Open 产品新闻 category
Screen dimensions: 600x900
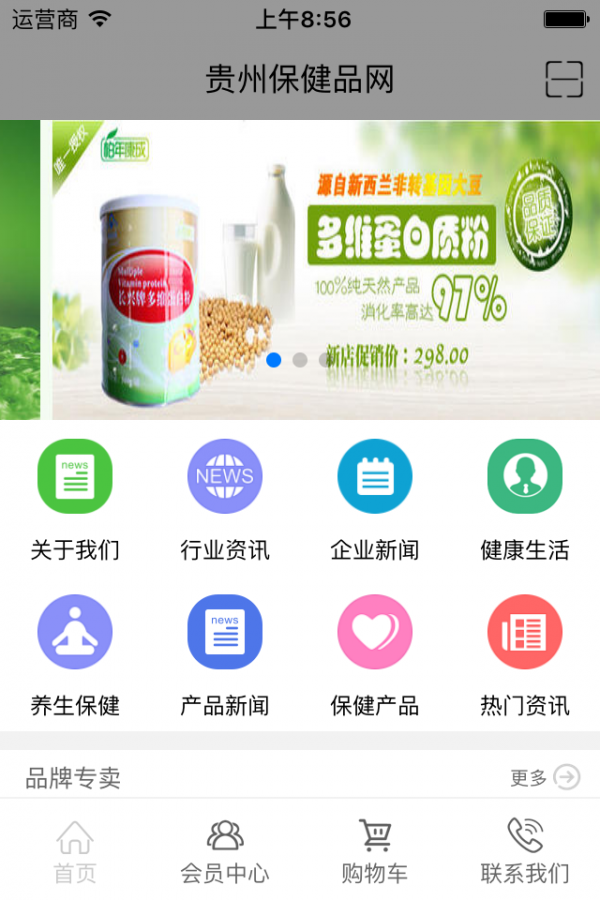[225, 655]
